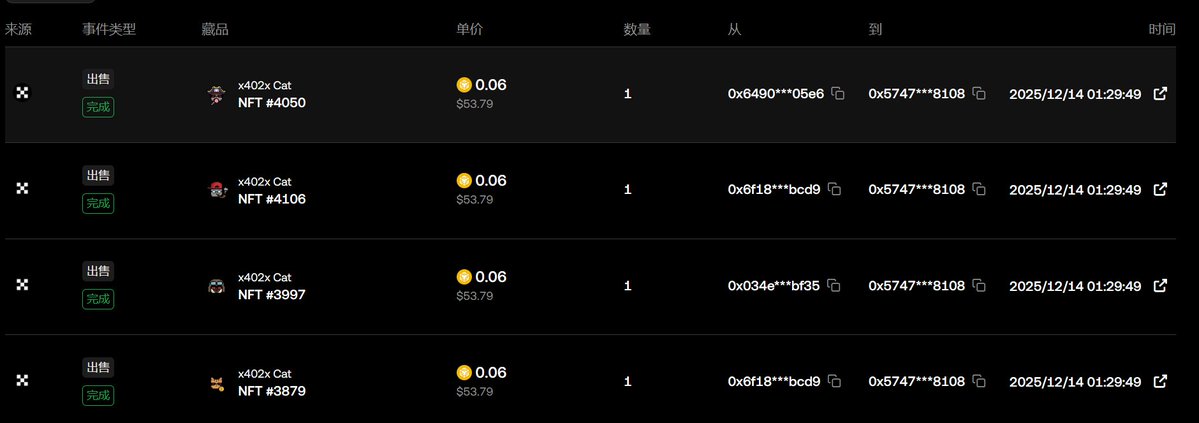Open x402x Cat NFT #3997 item

click(x=271, y=294)
